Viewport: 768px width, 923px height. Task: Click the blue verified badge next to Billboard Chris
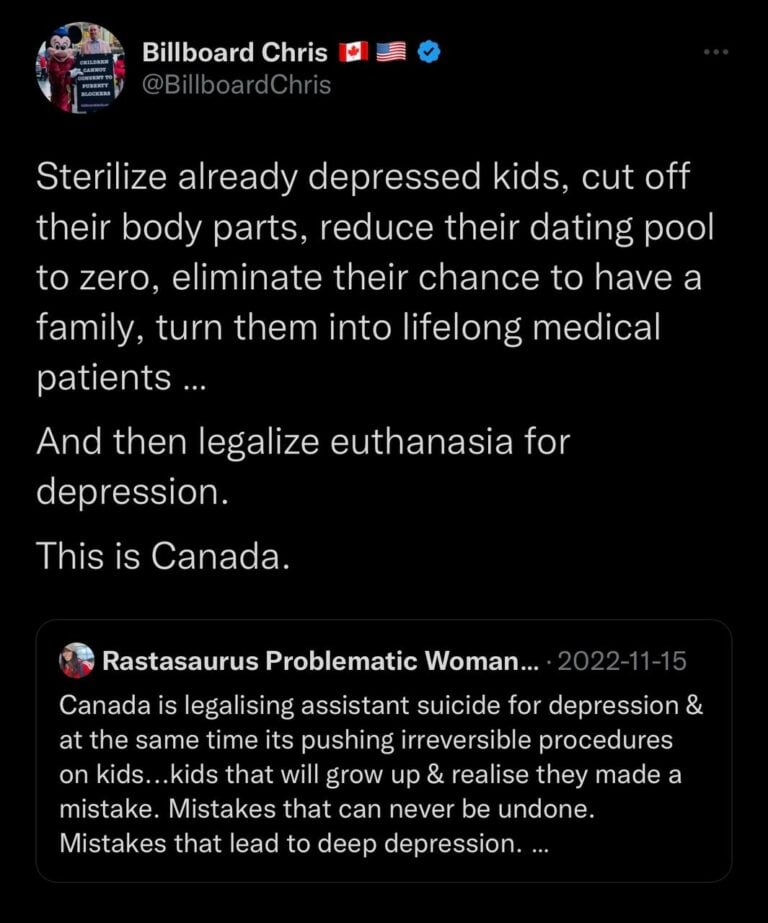point(430,50)
